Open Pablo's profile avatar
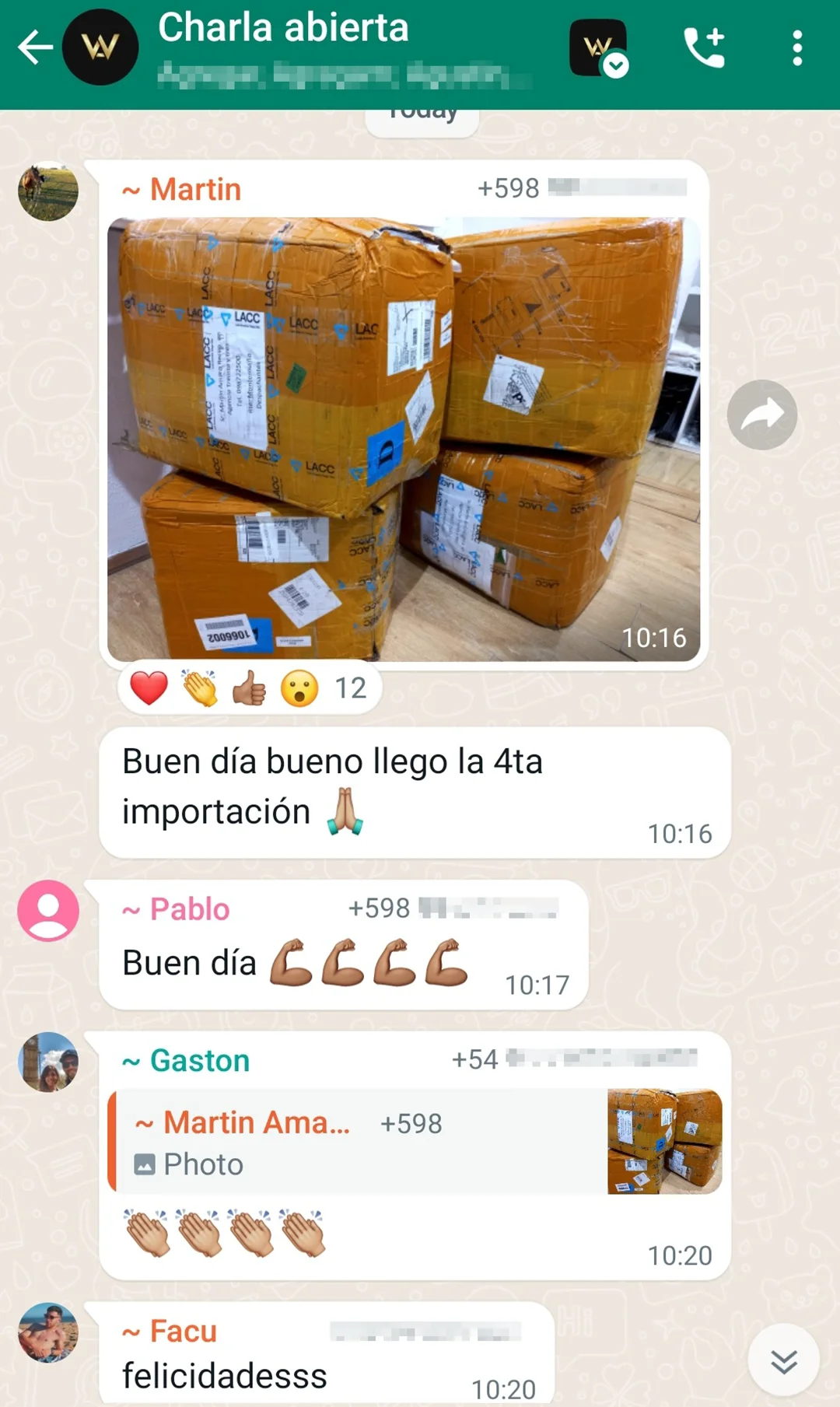Viewport: 840px width, 1407px height. [x=48, y=911]
